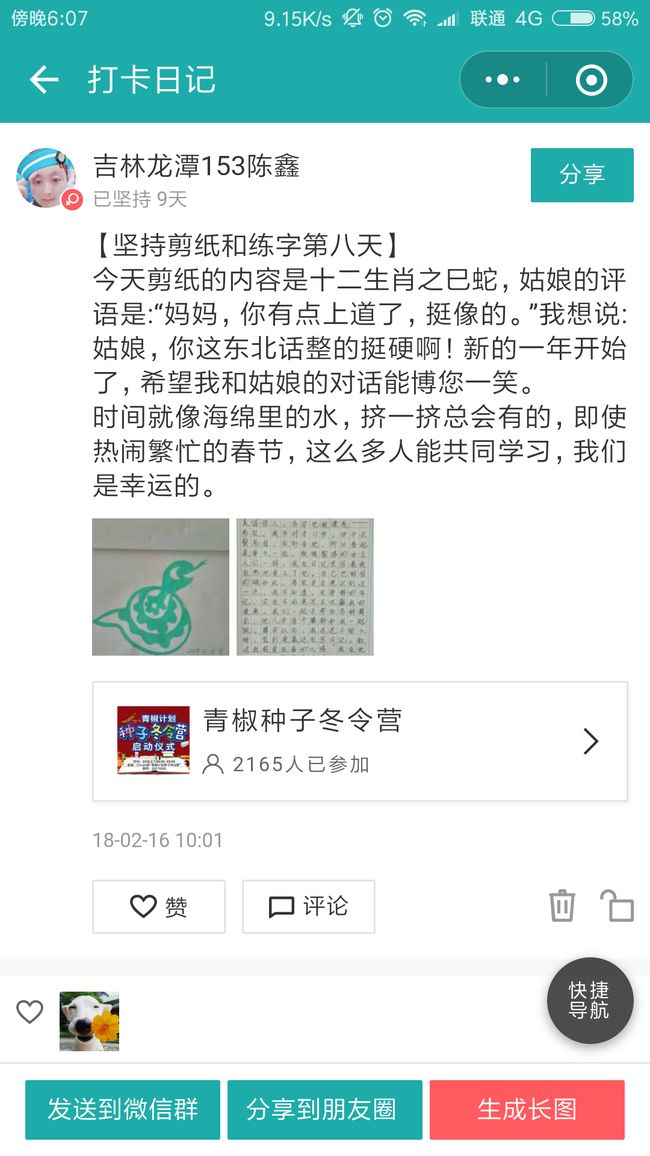
Task: View the handwriting practice photo
Action: [x=305, y=587]
